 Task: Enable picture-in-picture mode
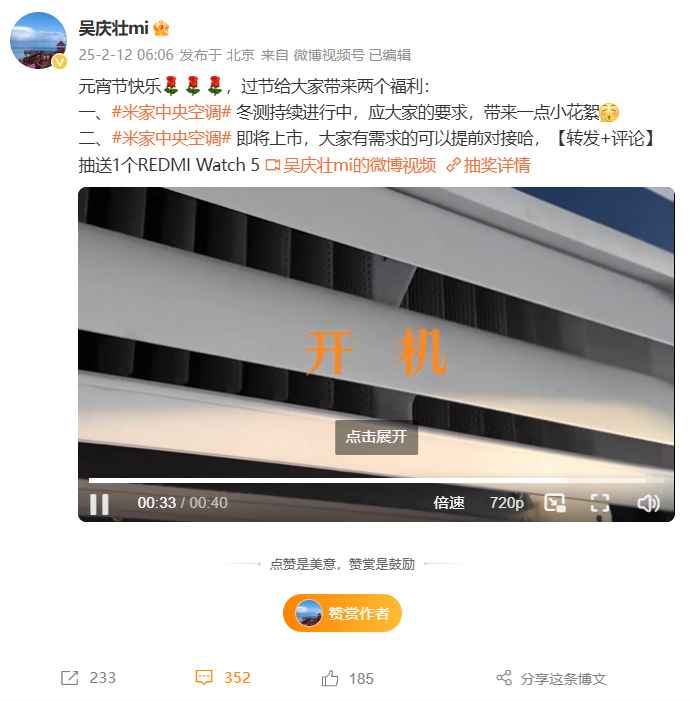pos(555,503)
